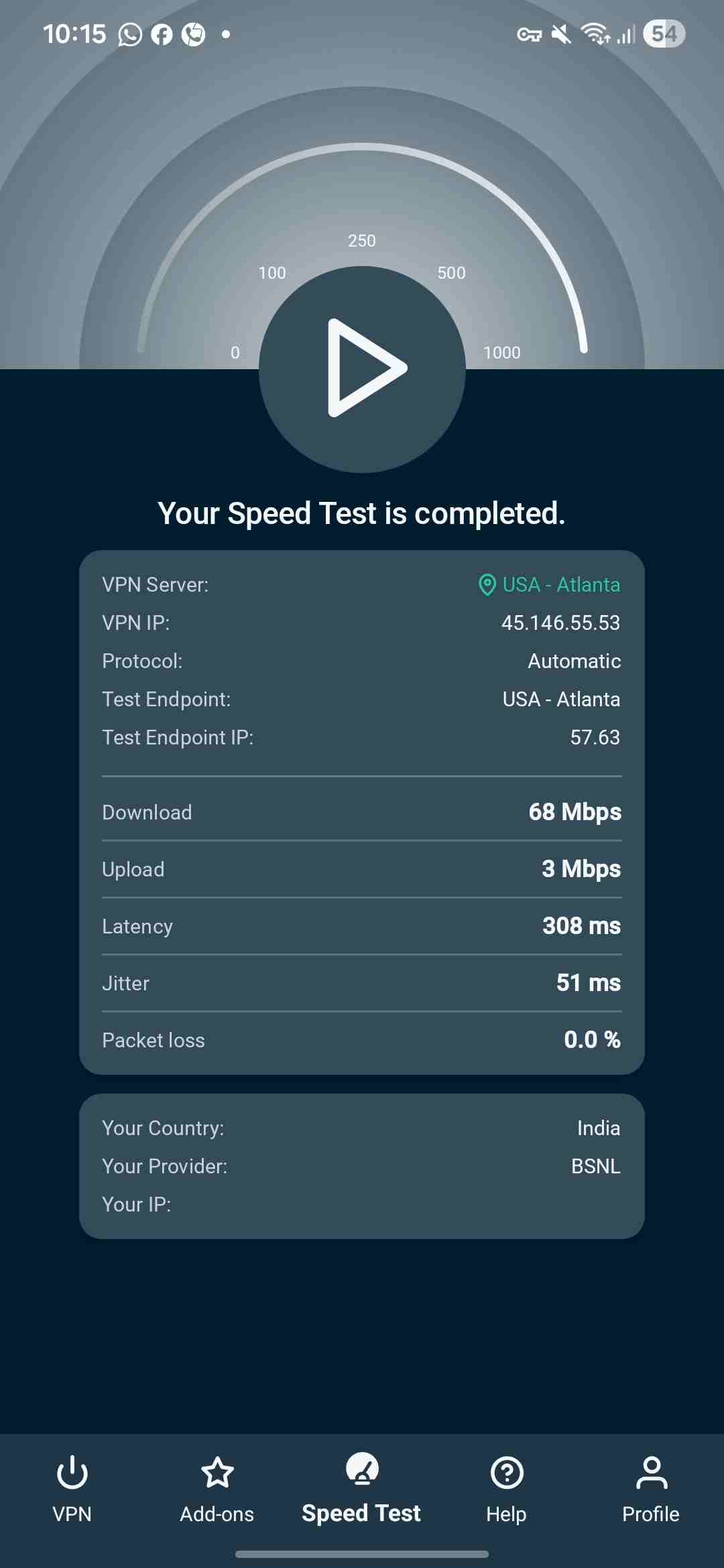The height and width of the screenshot is (1568, 724).
Task: Tap the home gesture bar at the bottom
Action: pos(362,1553)
